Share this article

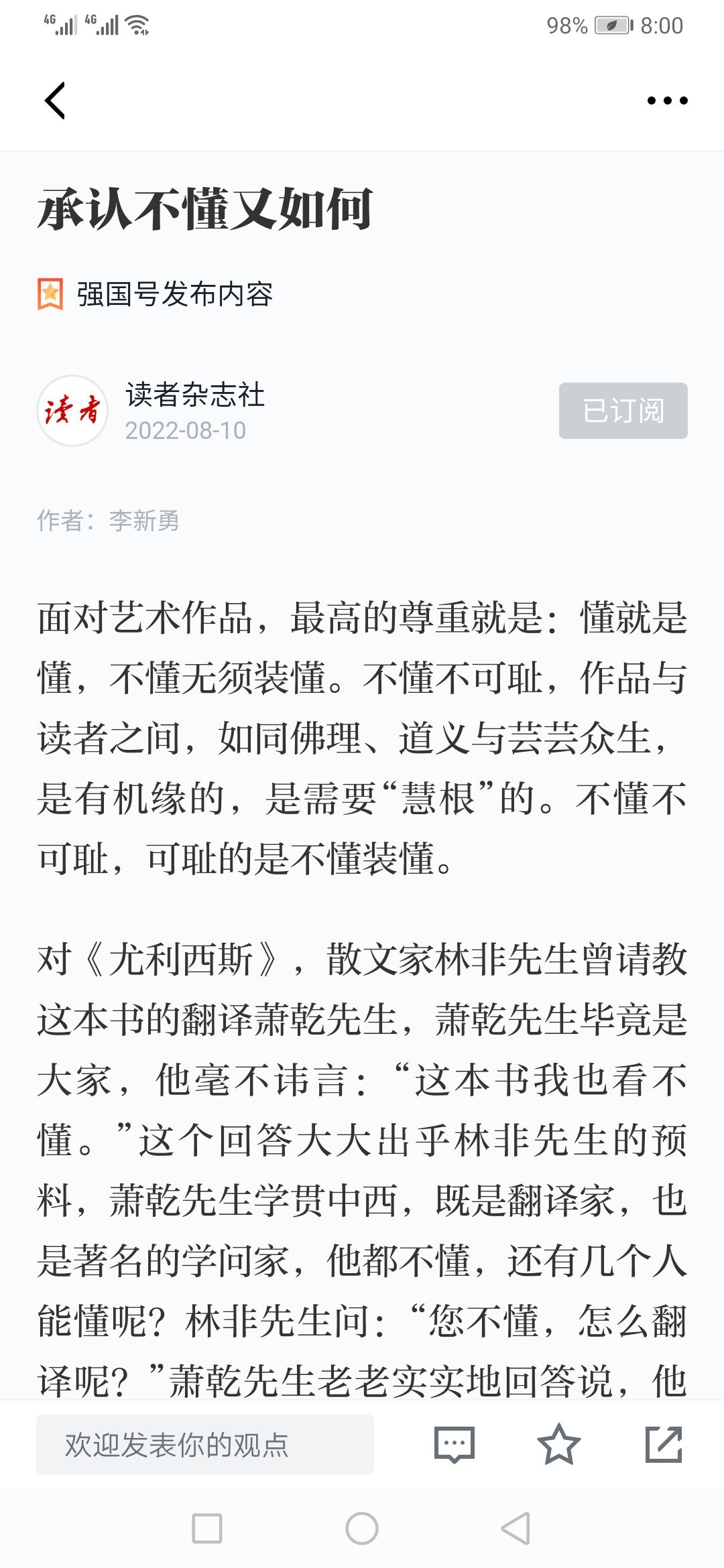tap(664, 1445)
